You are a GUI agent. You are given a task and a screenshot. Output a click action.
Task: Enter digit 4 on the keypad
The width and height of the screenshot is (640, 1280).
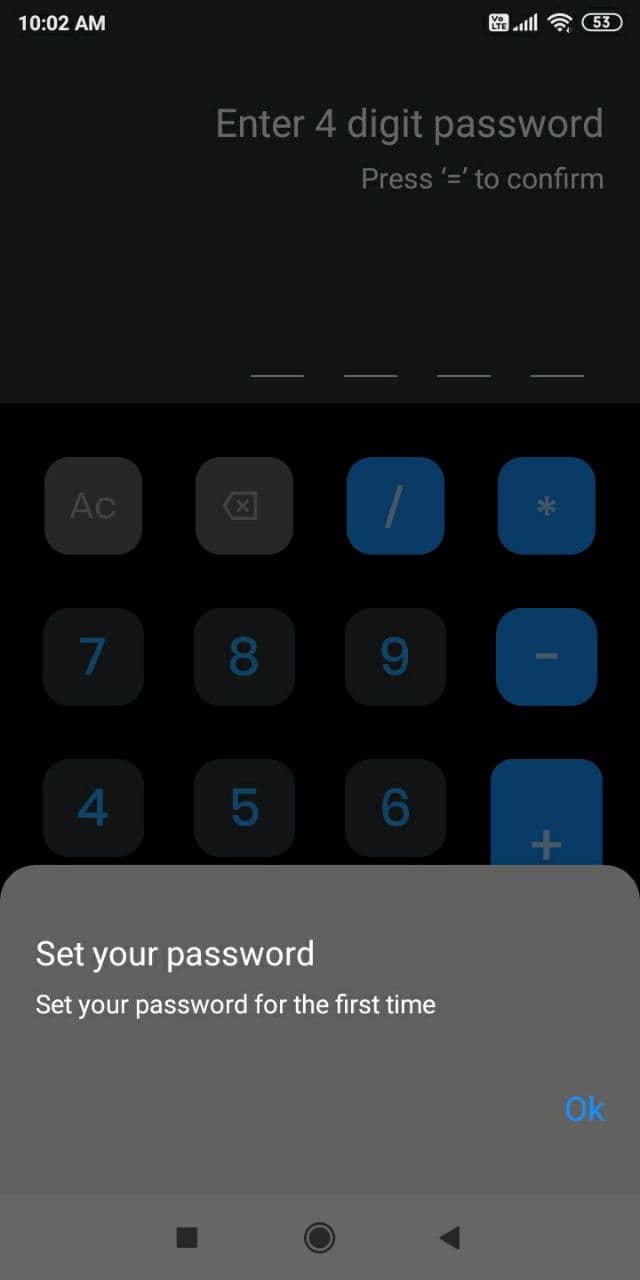click(93, 808)
